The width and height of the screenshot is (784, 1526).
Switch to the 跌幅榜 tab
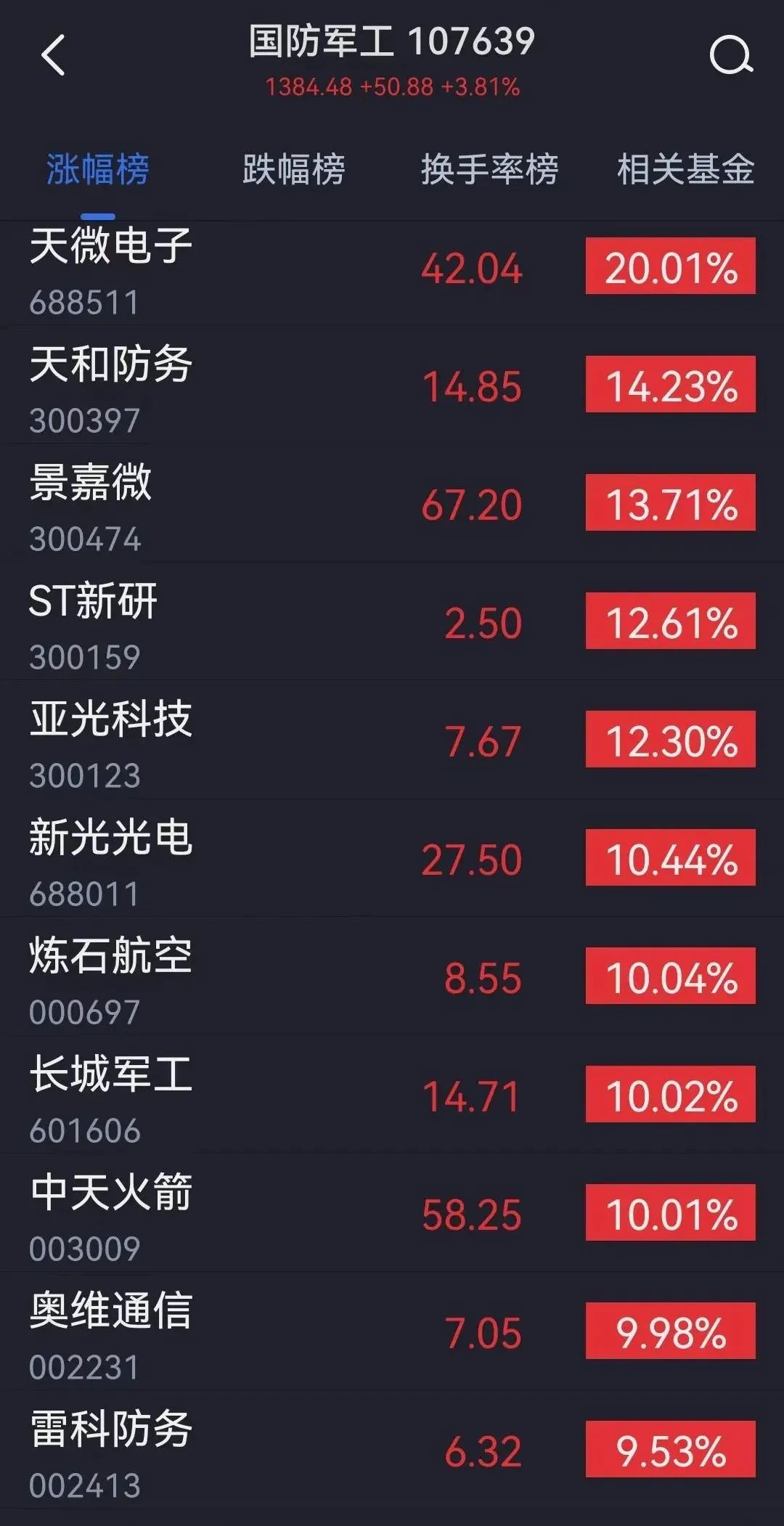(293, 170)
